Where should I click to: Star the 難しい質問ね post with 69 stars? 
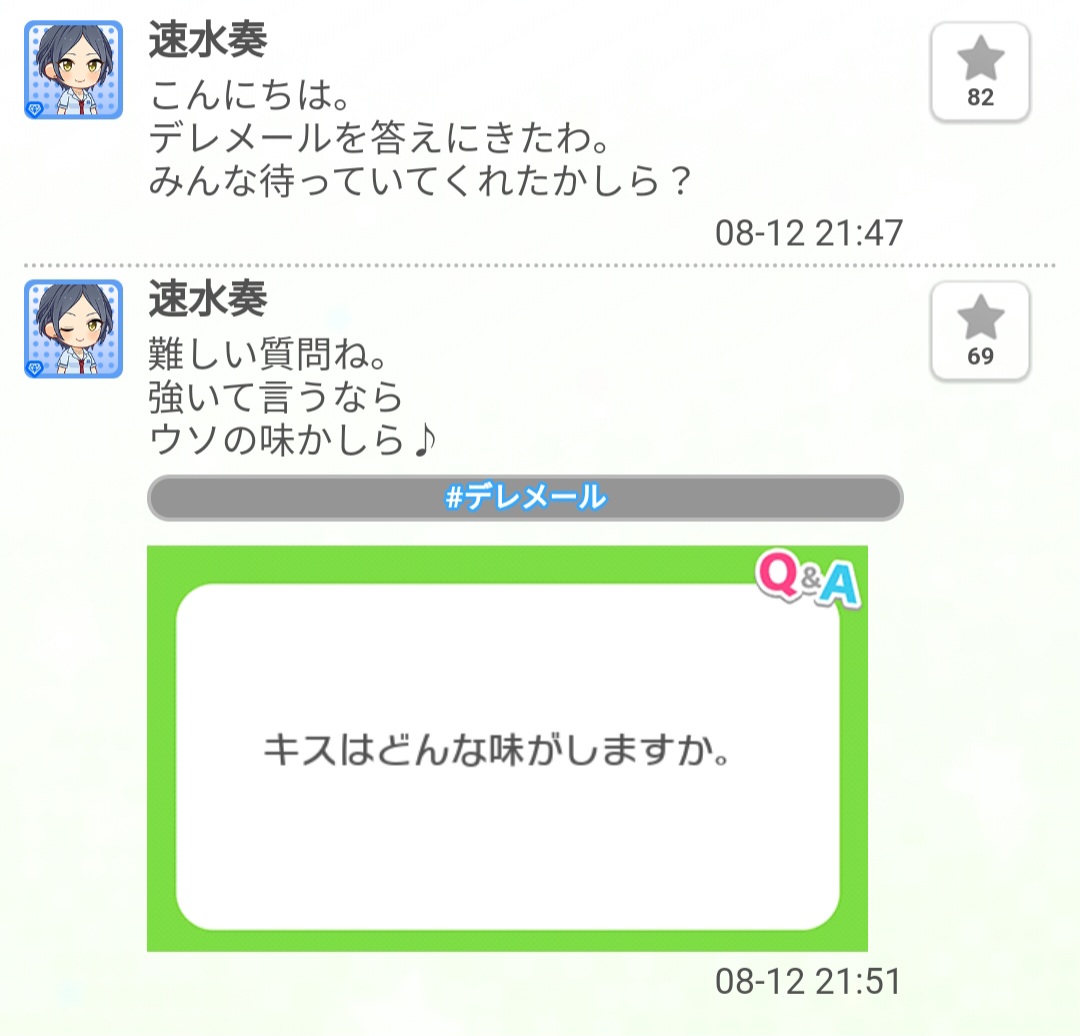pos(980,331)
